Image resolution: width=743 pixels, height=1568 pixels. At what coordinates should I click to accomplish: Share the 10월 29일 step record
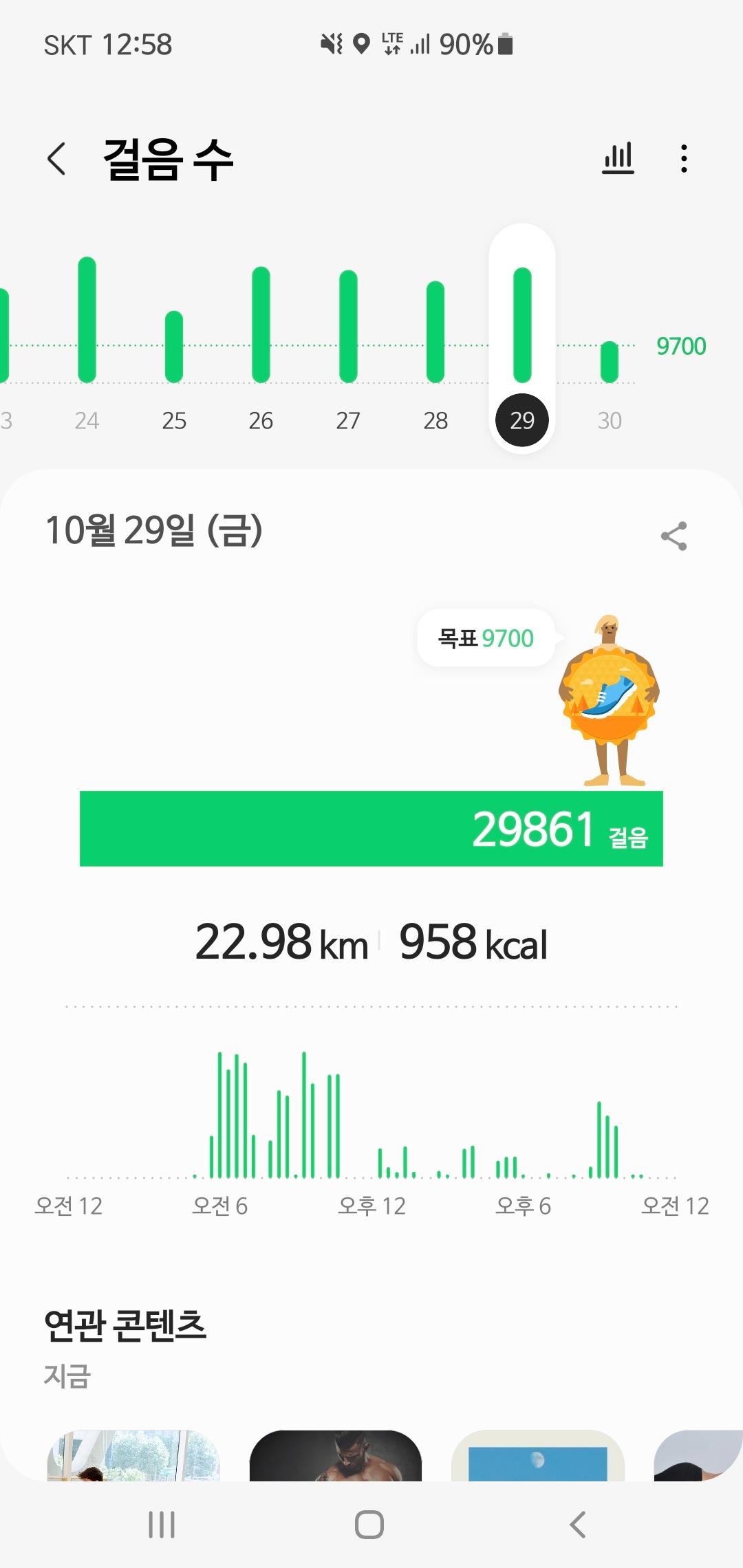point(674,536)
